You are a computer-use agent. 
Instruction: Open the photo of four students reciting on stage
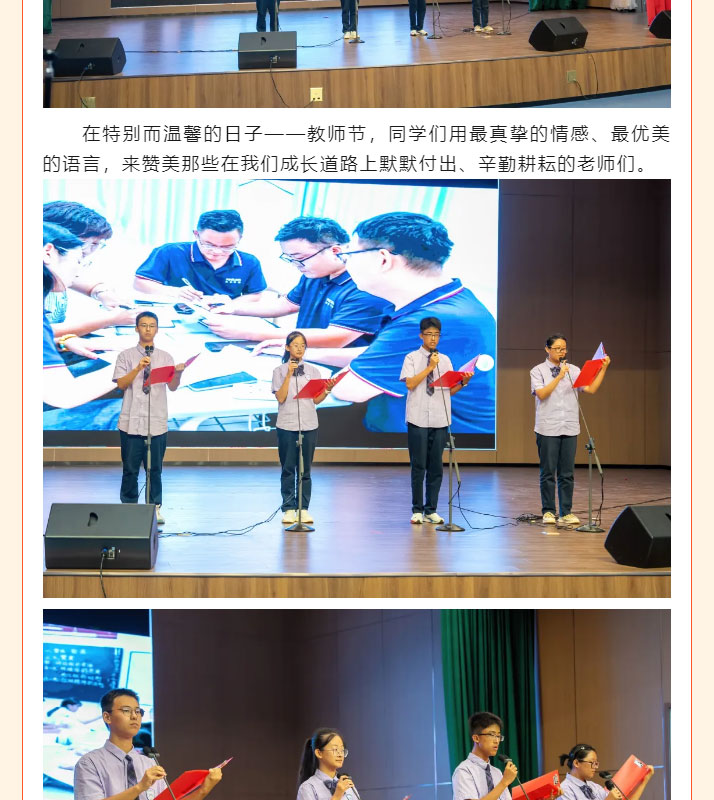pos(356,388)
